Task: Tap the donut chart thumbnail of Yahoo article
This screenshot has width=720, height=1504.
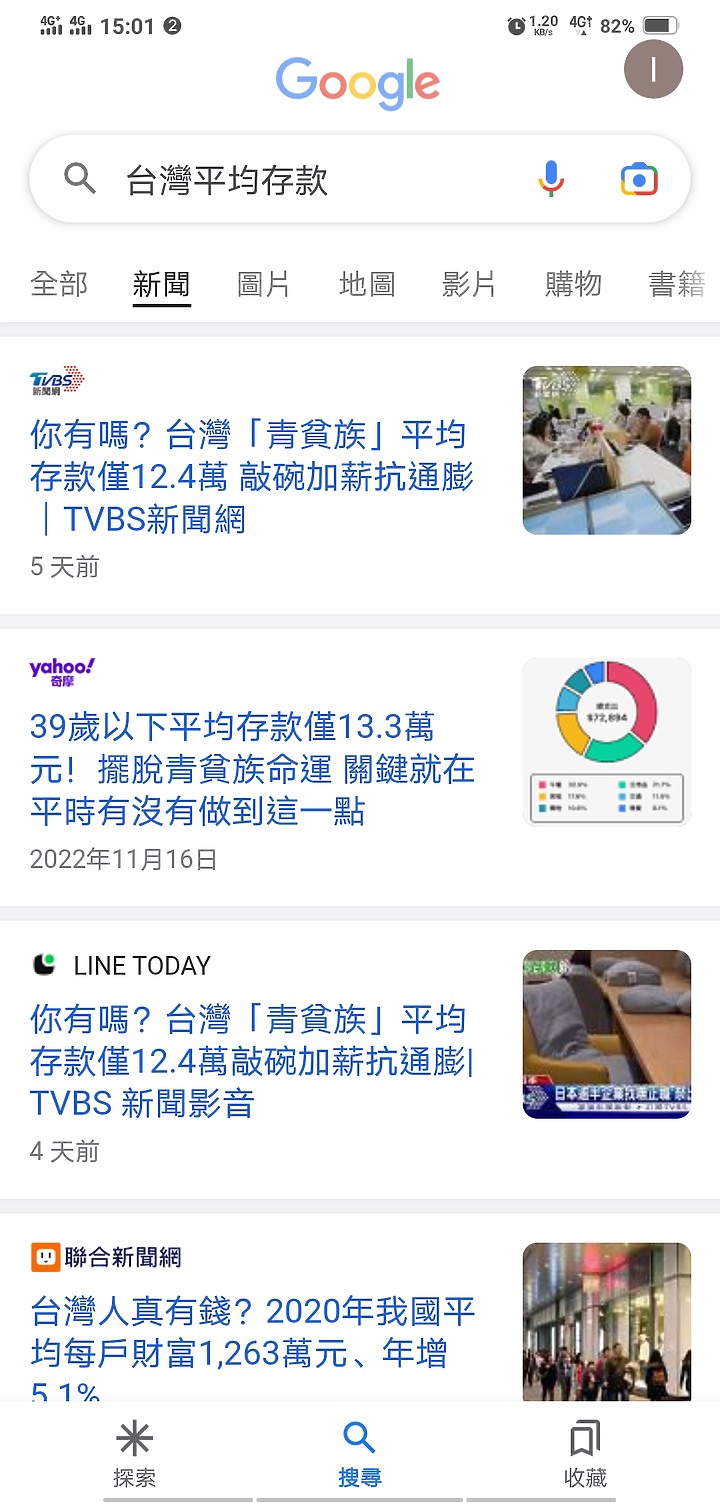Action: 606,742
